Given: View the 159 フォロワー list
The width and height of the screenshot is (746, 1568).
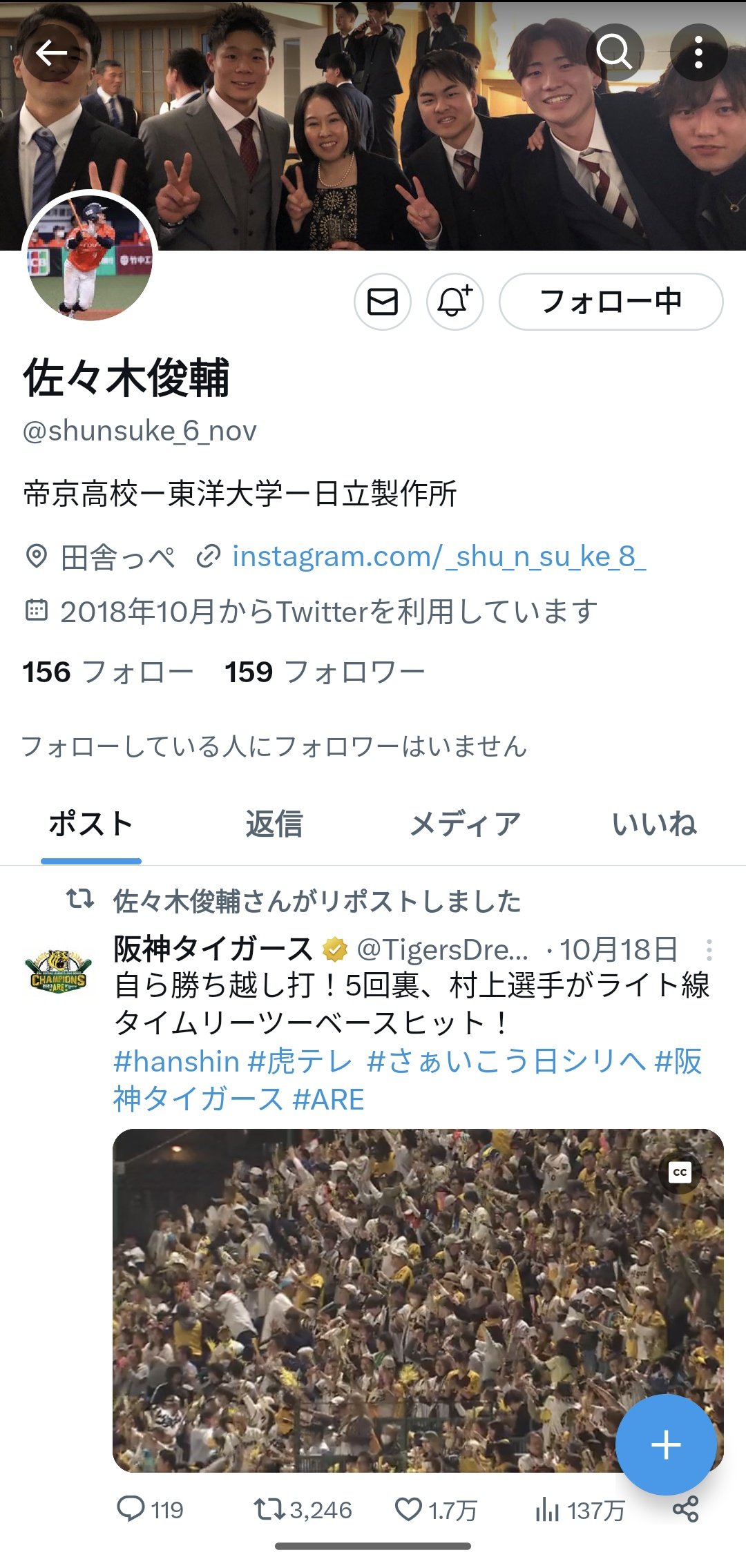Looking at the screenshot, I should 325,672.
